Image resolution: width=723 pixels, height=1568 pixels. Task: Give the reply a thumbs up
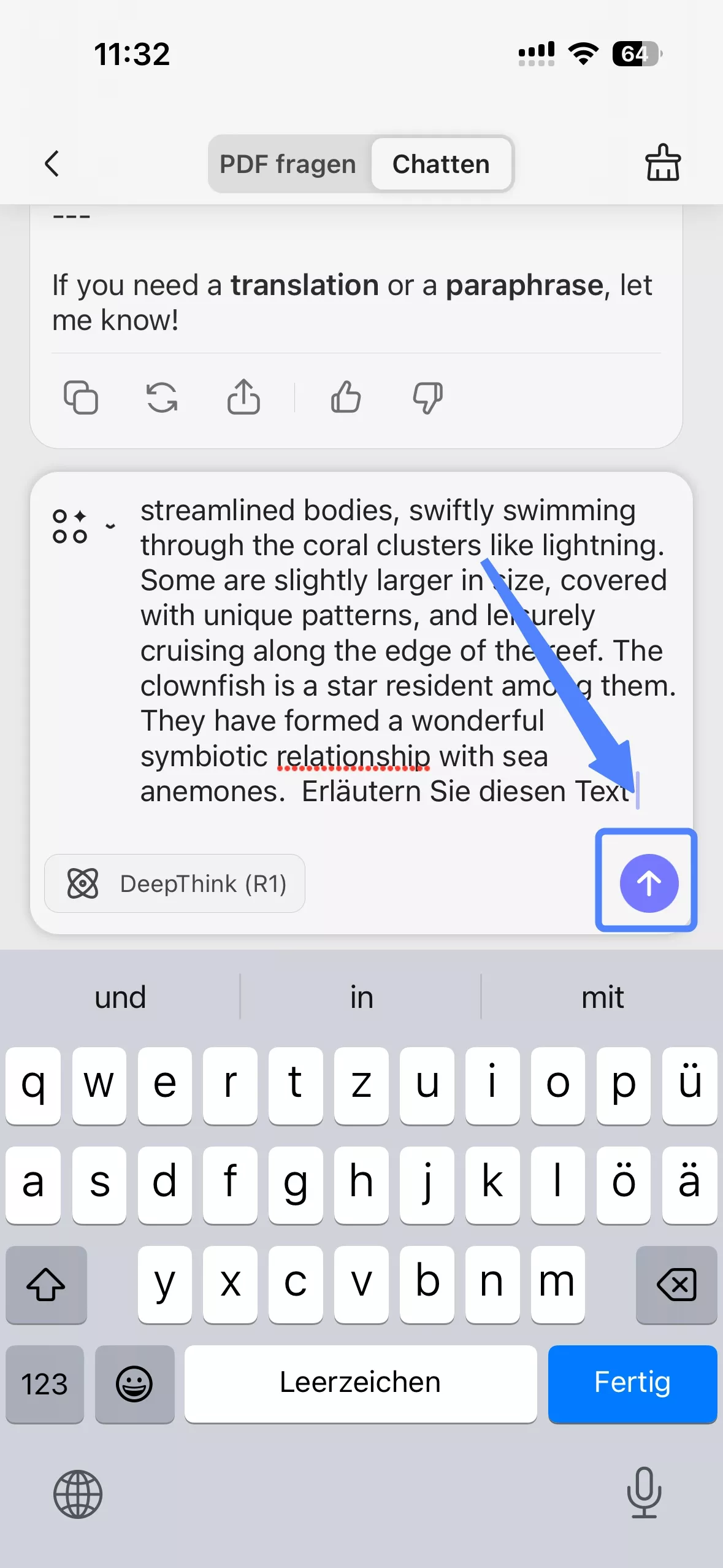(x=346, y=398)
